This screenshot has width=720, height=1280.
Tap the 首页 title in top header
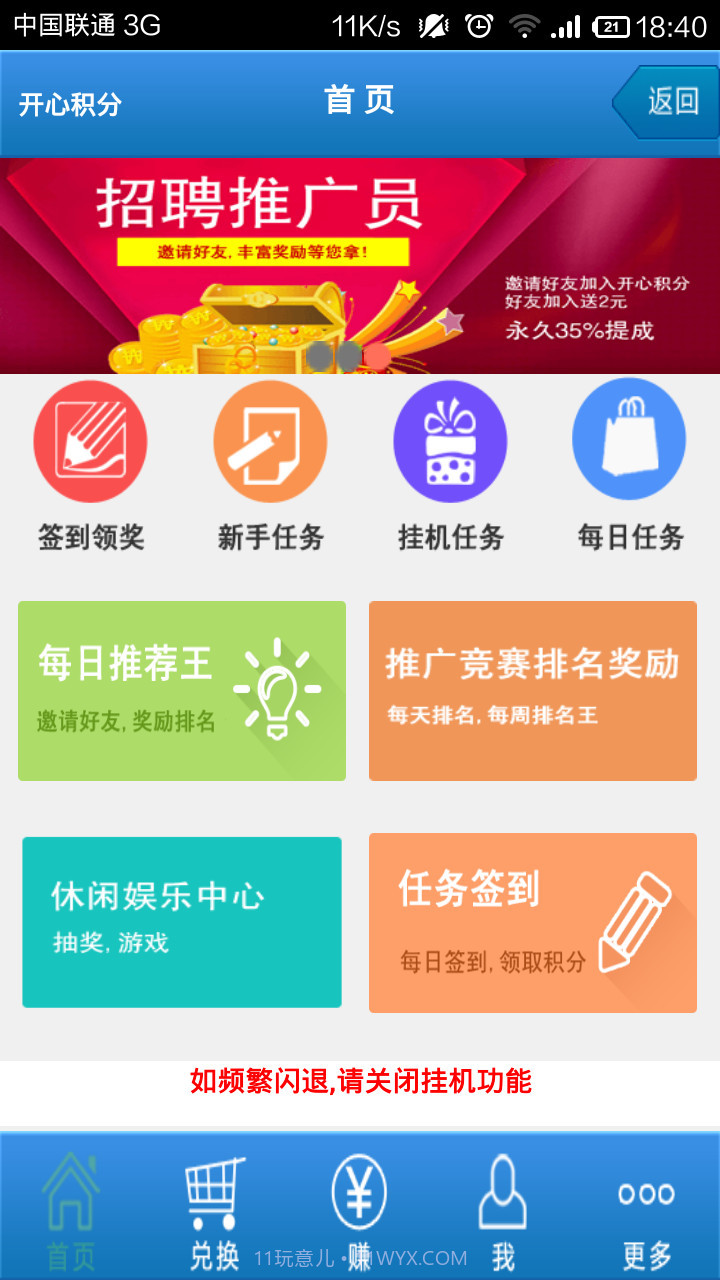click(358, 98)
